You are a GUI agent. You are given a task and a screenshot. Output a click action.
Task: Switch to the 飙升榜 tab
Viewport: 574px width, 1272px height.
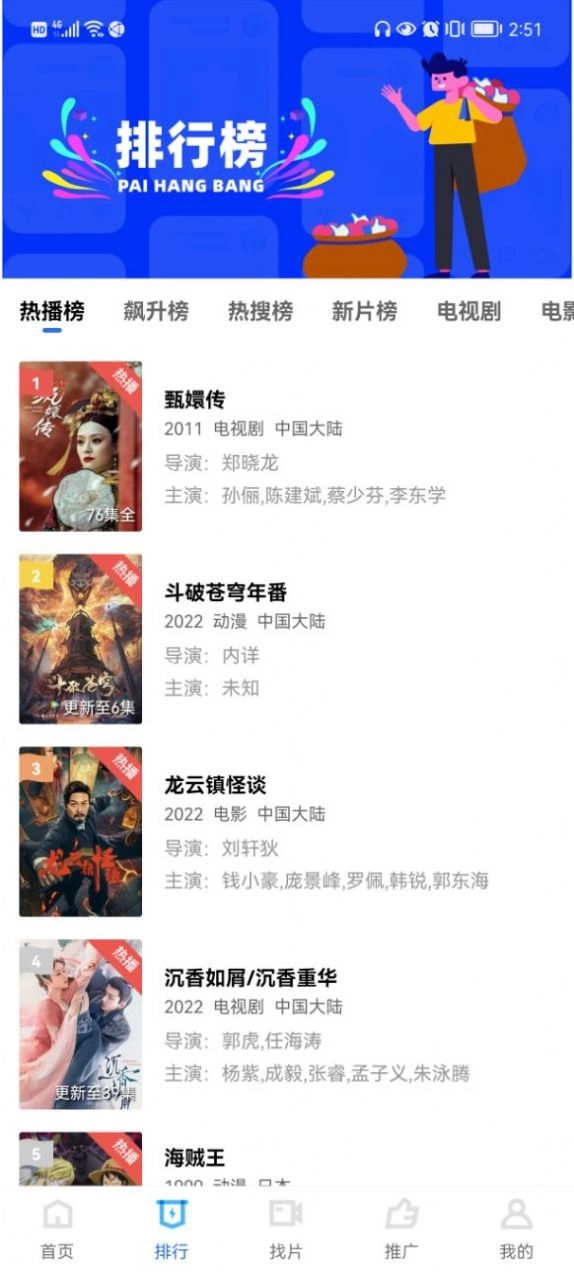(156, 311)
